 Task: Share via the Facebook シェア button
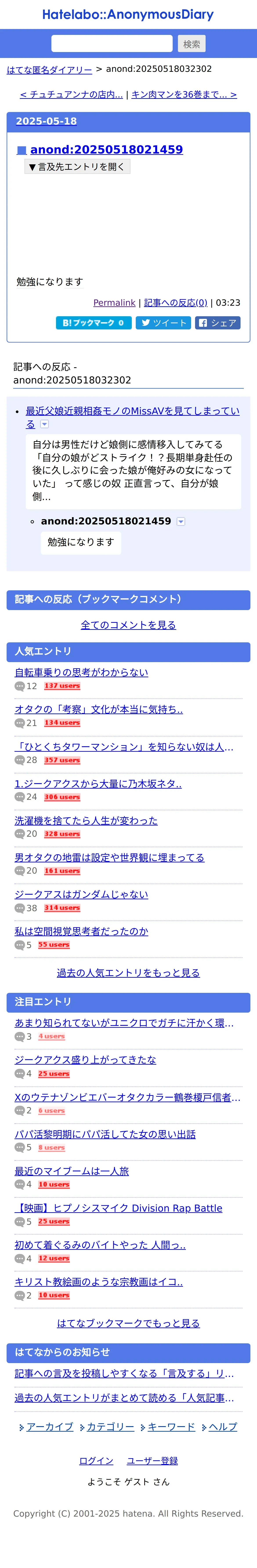217,323
